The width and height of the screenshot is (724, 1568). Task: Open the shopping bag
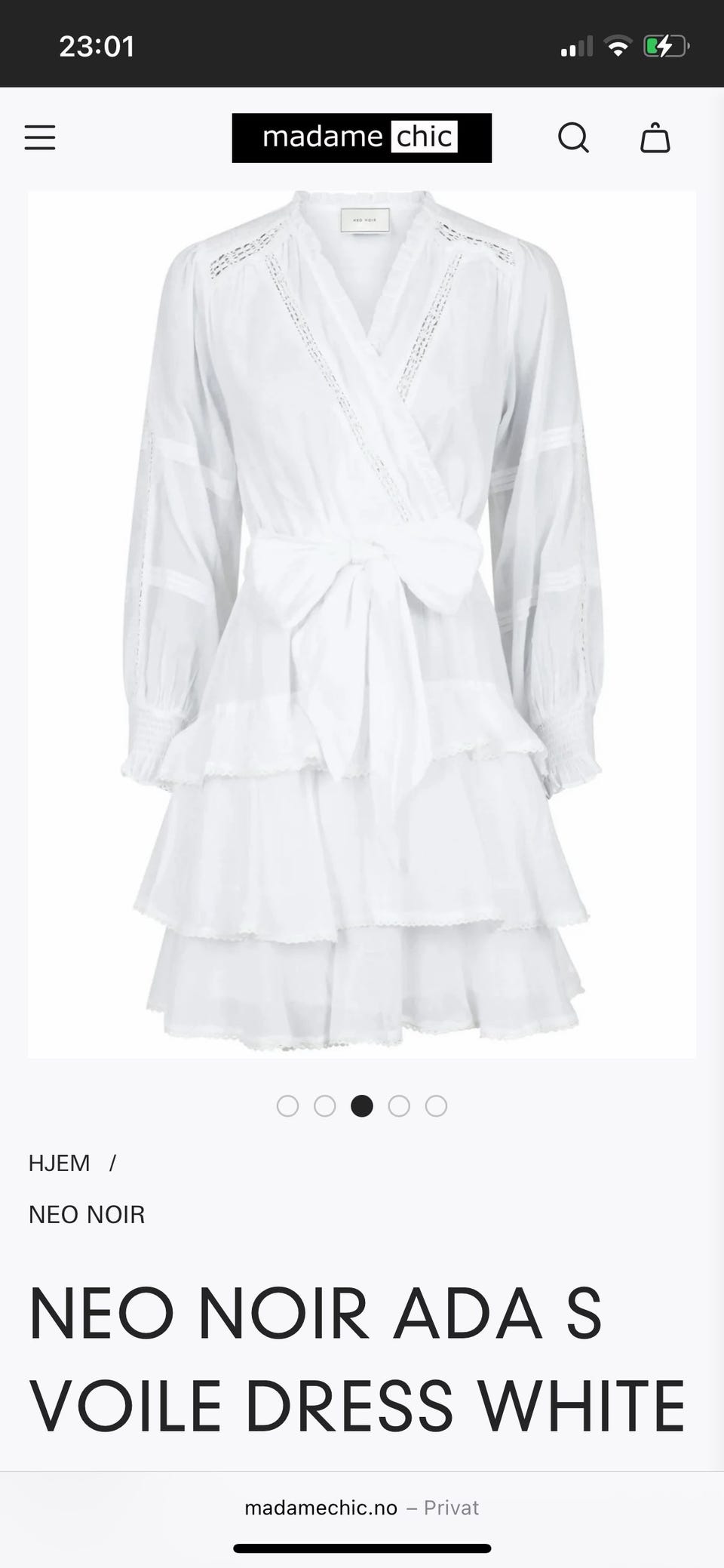(655, 137)
